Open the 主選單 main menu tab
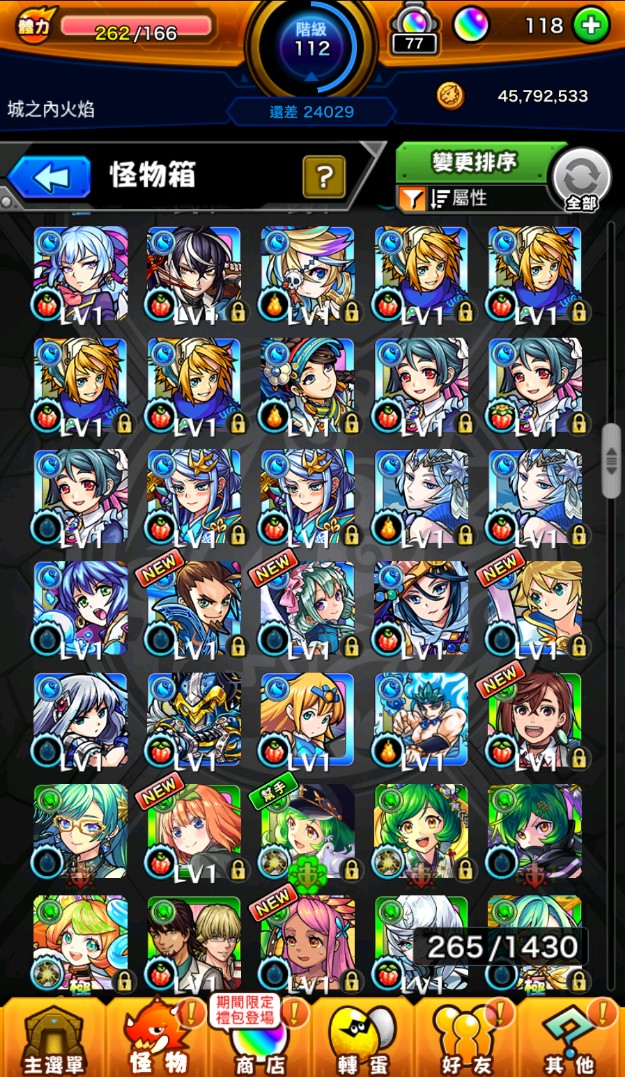 (x=52, y=1038)
